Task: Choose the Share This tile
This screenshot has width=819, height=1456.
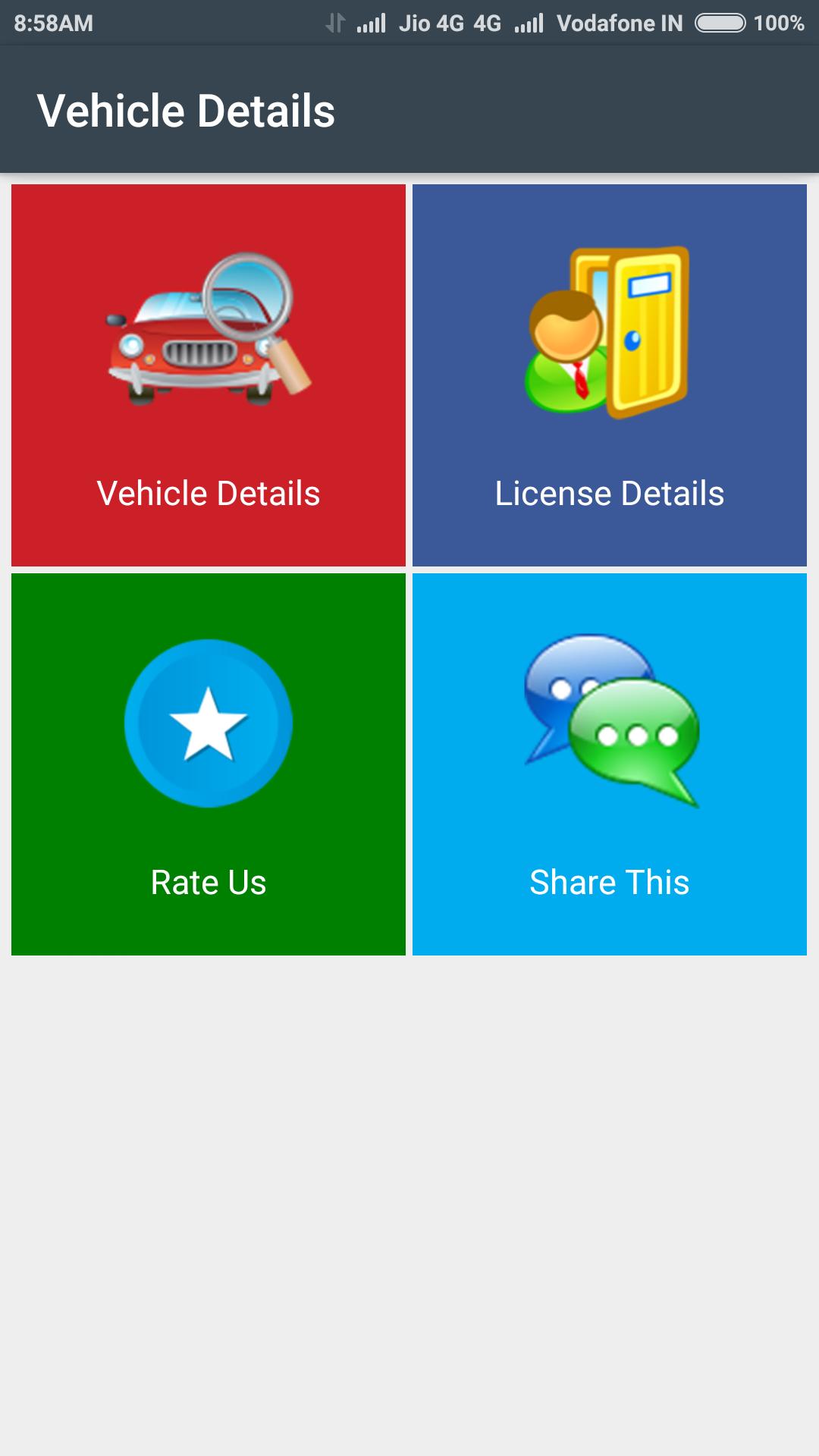Action: (610, 764)
